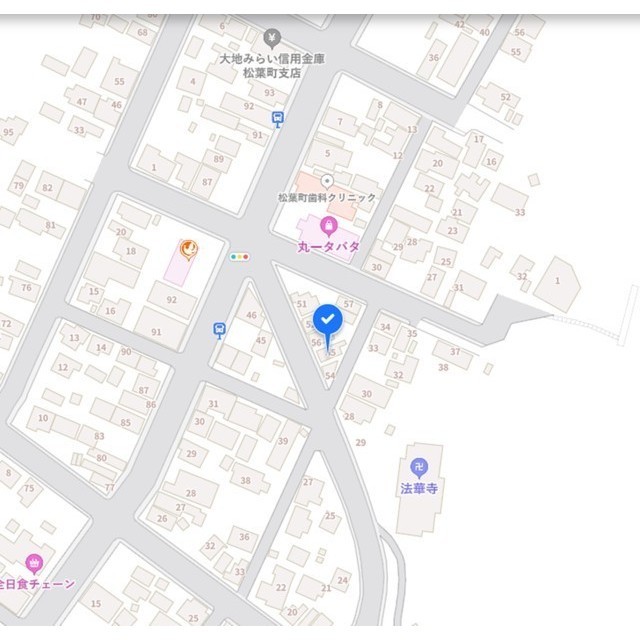Open the 松葉町歯科クリニック marker
This screenshot has height=640, width=640.
tap(327, 181)
